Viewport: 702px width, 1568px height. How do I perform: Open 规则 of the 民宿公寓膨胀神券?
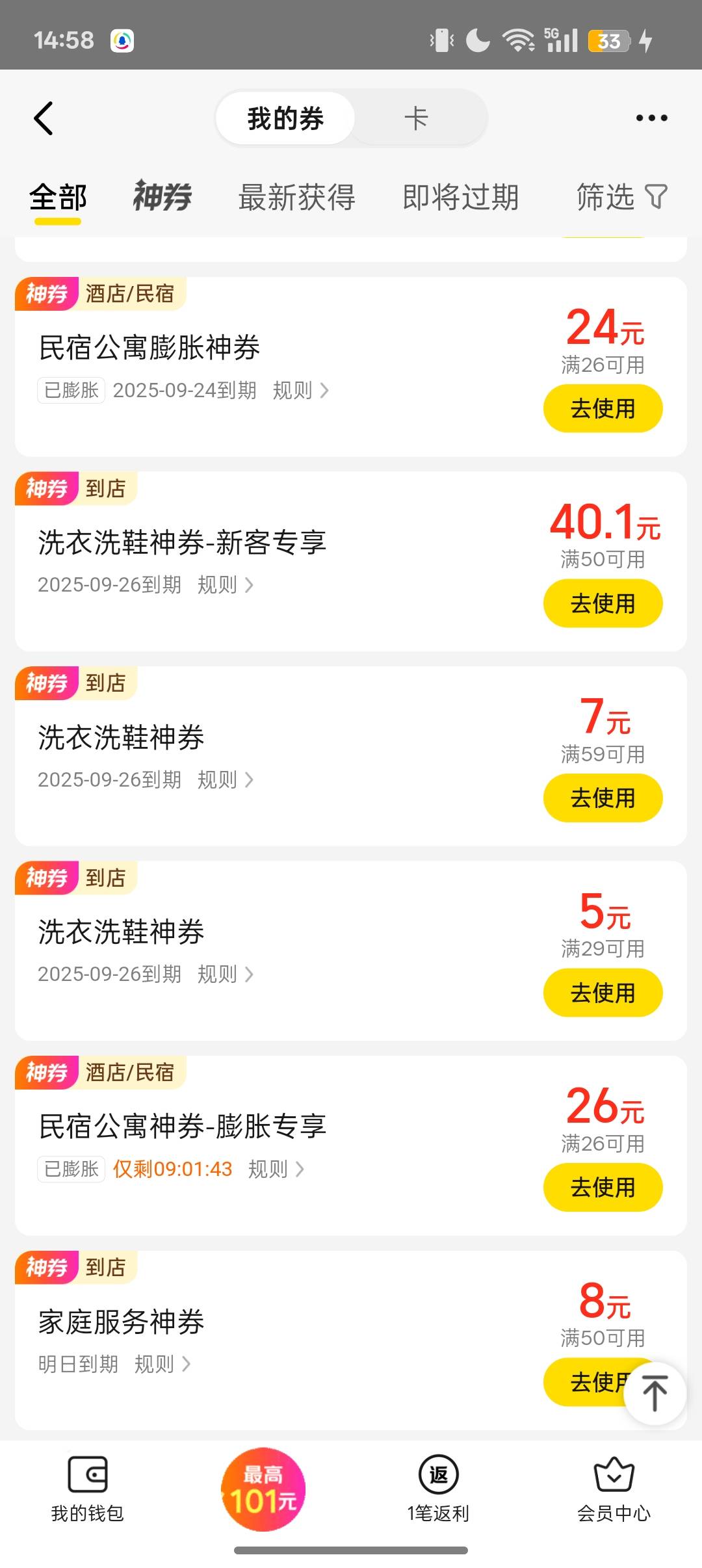click(301, 391)
